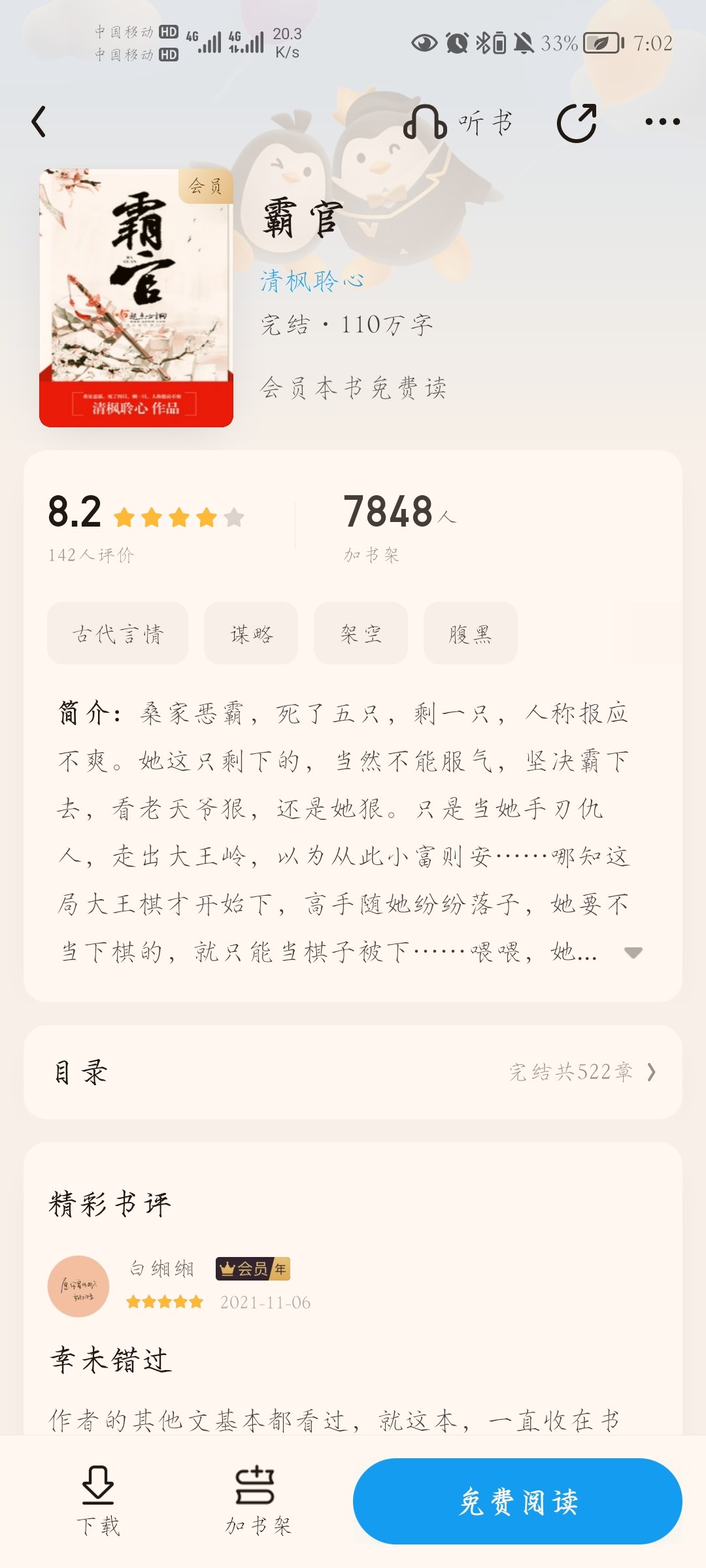Viewport: 706px width, 1568px height.
Task: Go back using the top-left arrow
Action: click(x=39, y=122)
